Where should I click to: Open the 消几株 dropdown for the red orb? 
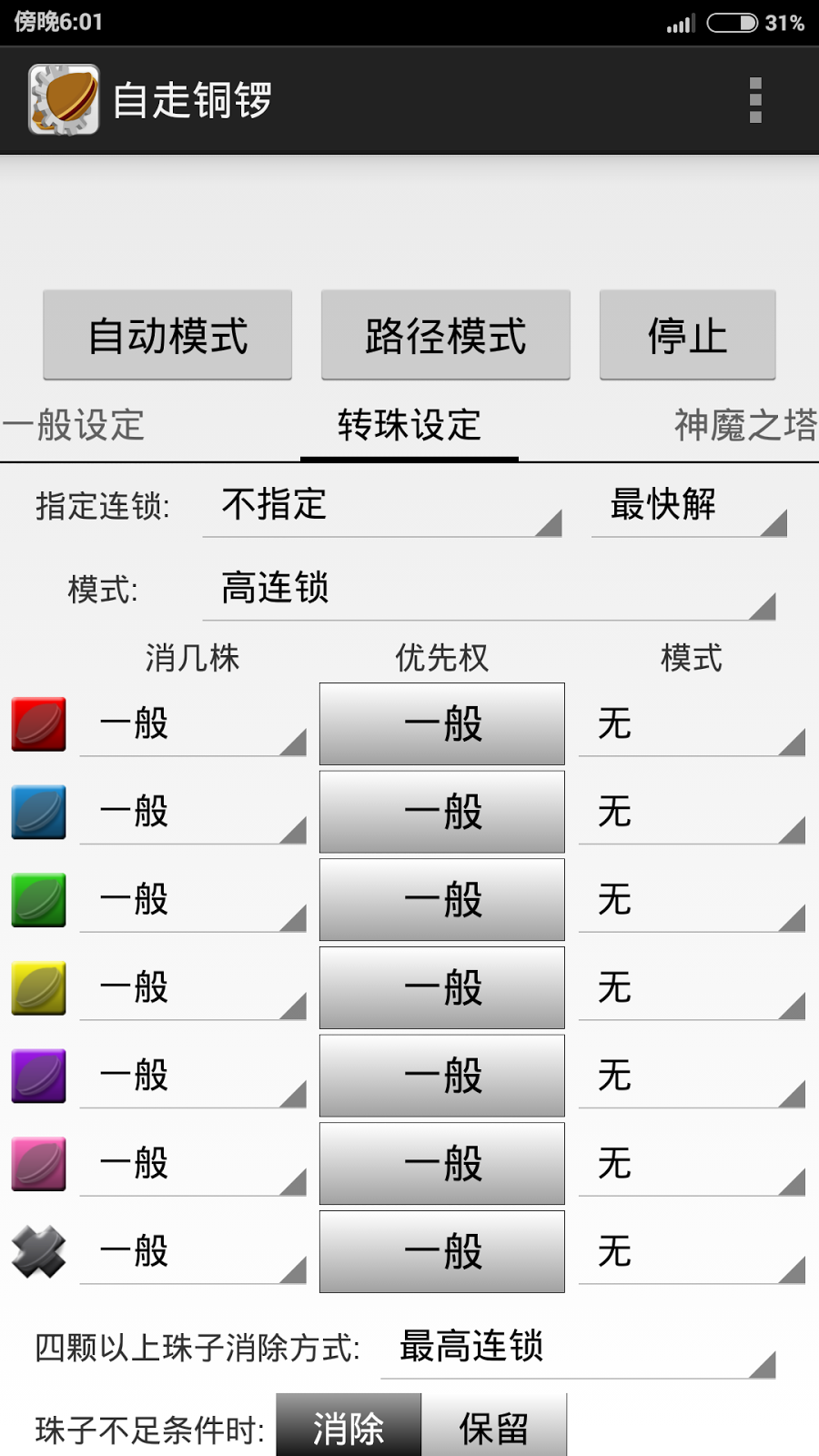193,725
